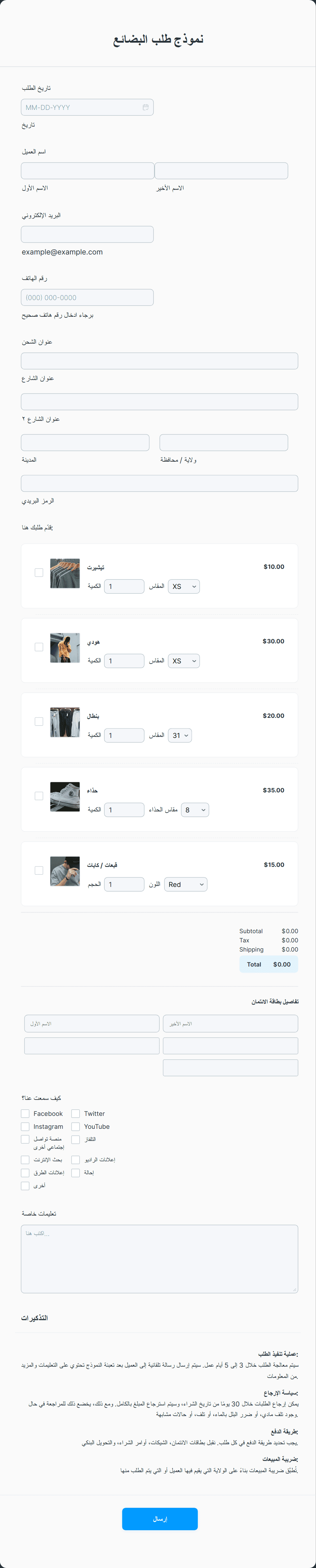Select the pants ($20.00) product checkbox

point(39,722)
